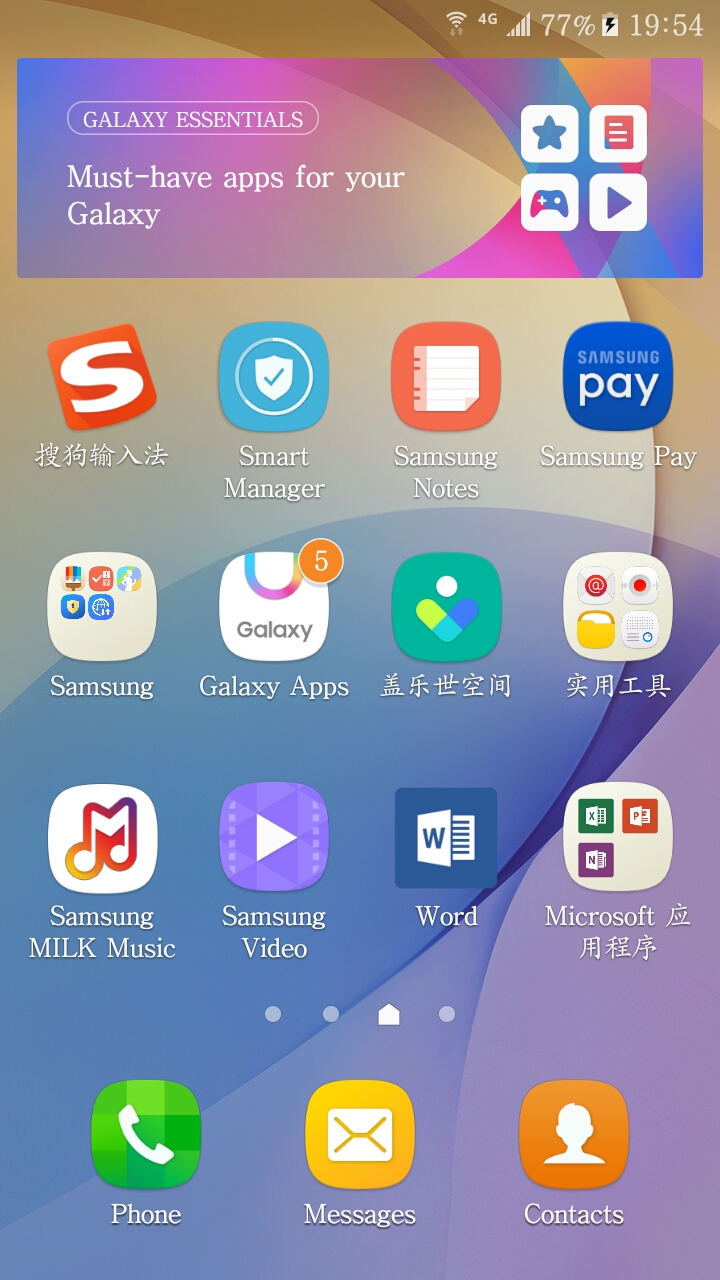
Task: Launch the 搜狗输入法 app
Action: (102, 377)
